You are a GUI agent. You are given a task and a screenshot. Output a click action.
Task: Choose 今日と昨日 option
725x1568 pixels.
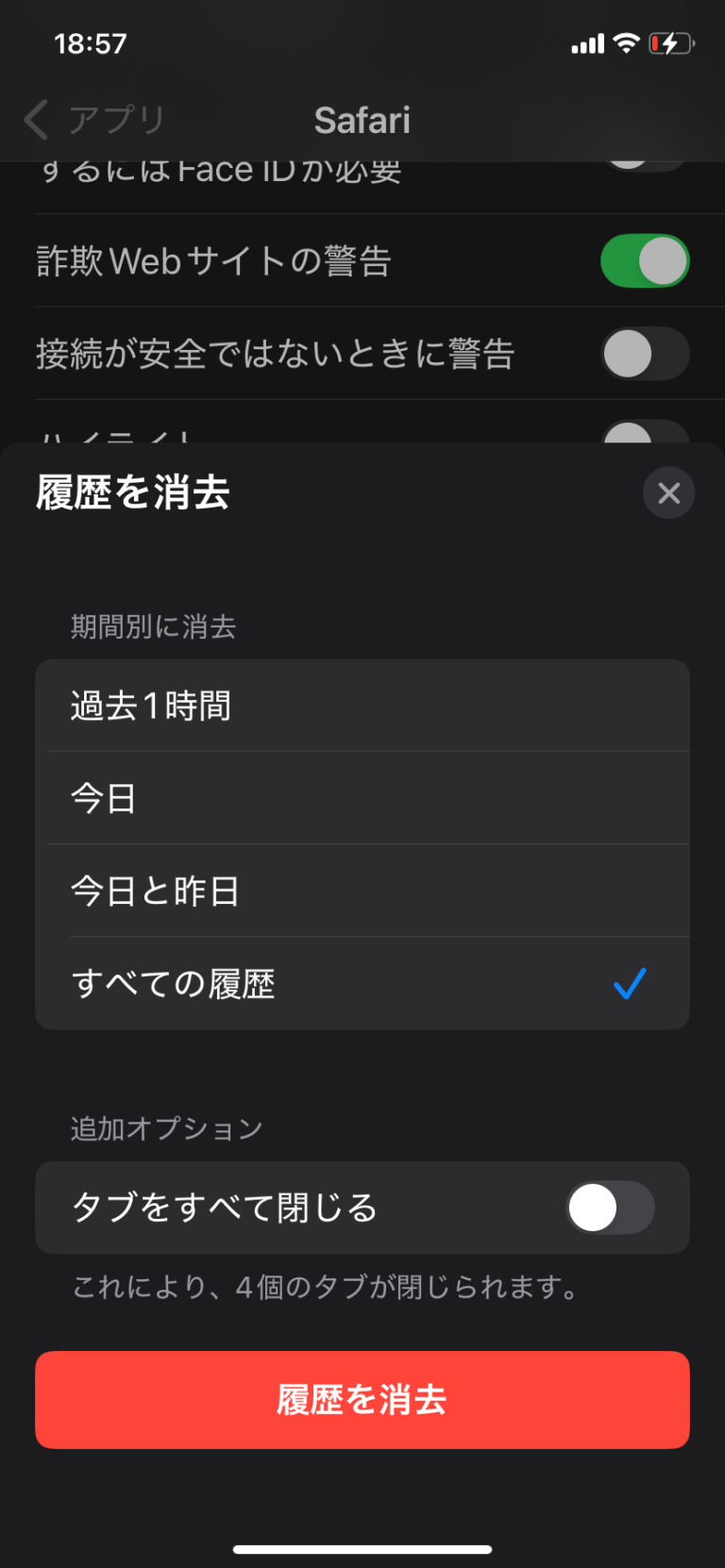tap(362, 891)
